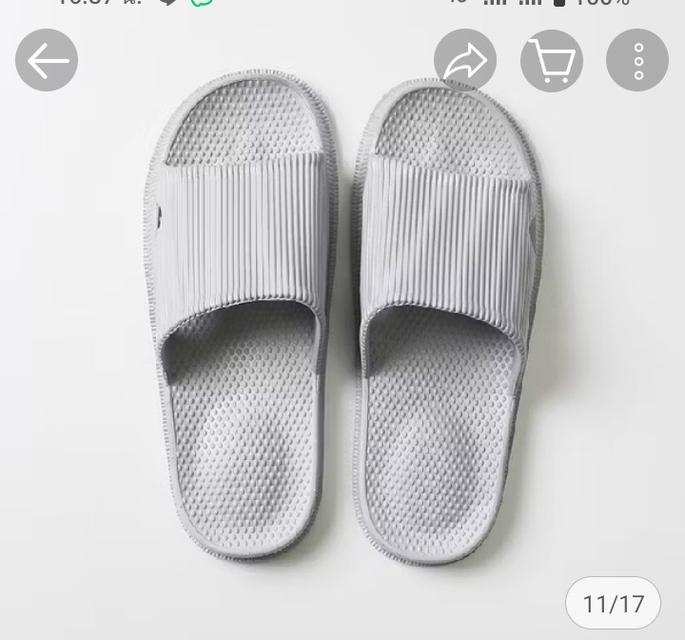Open the shopping cart
This screenshot has width=685, height=640.
[x=551, y=61]
